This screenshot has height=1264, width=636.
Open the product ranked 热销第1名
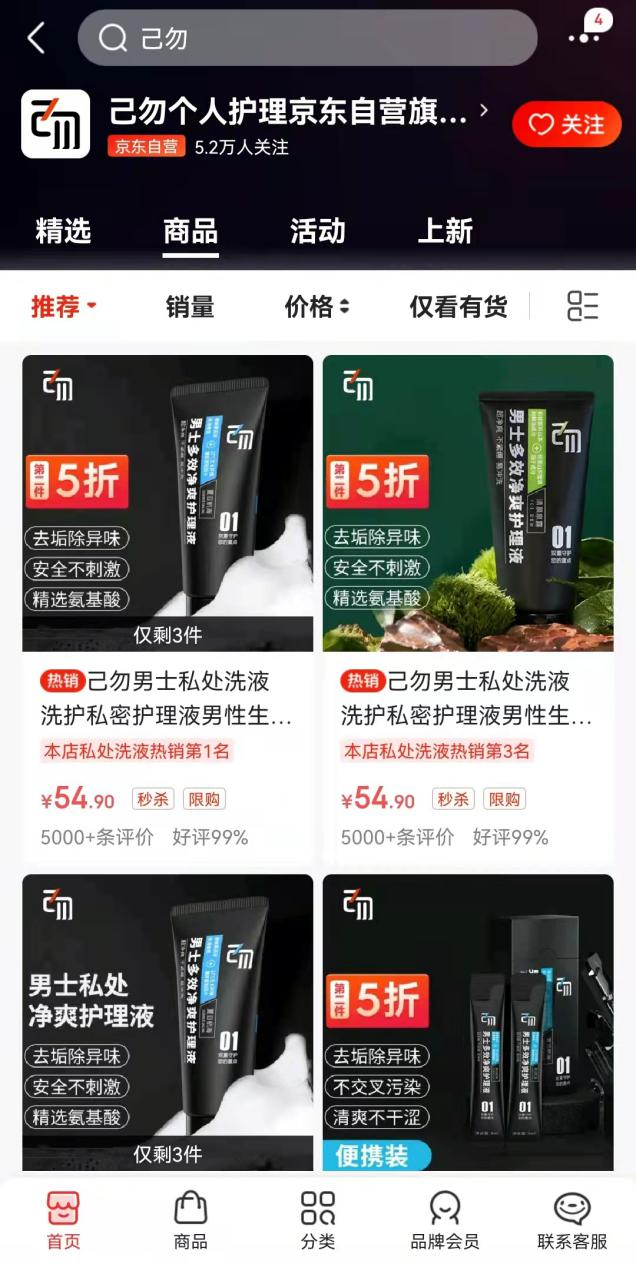pos(167,600)
